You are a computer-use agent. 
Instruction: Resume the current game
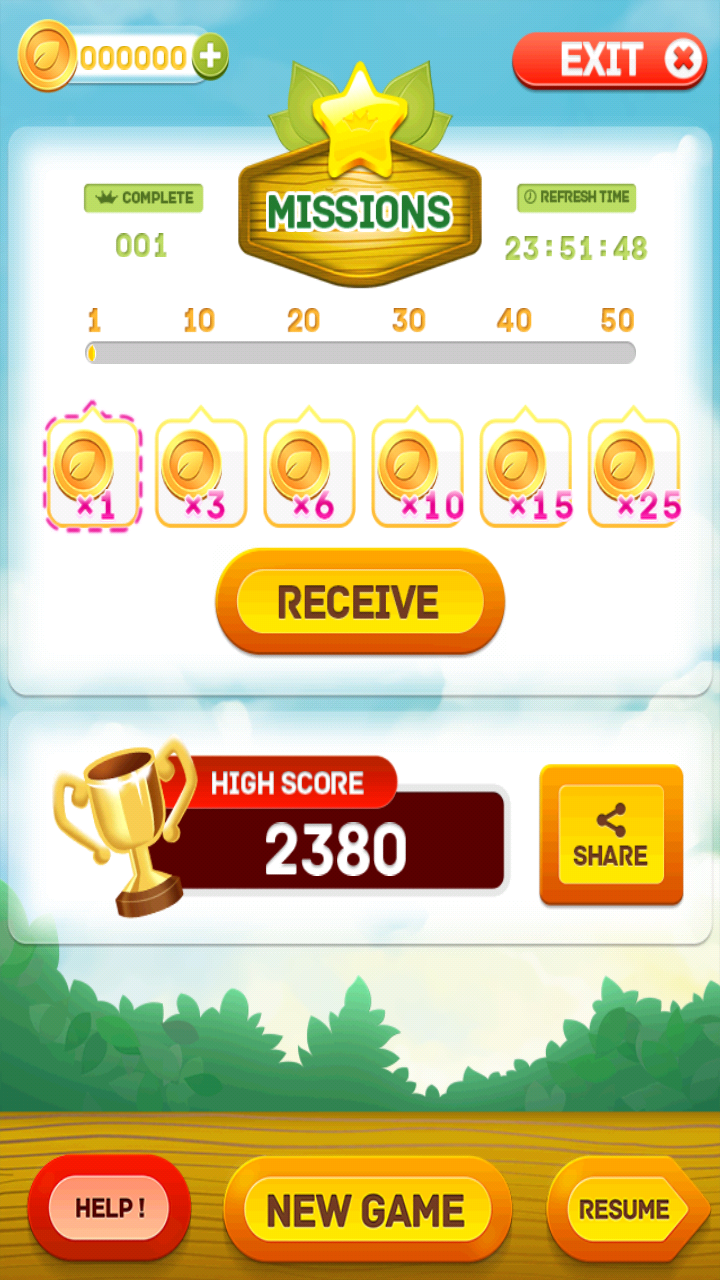pyautogui.click(x=627, y=1210)
